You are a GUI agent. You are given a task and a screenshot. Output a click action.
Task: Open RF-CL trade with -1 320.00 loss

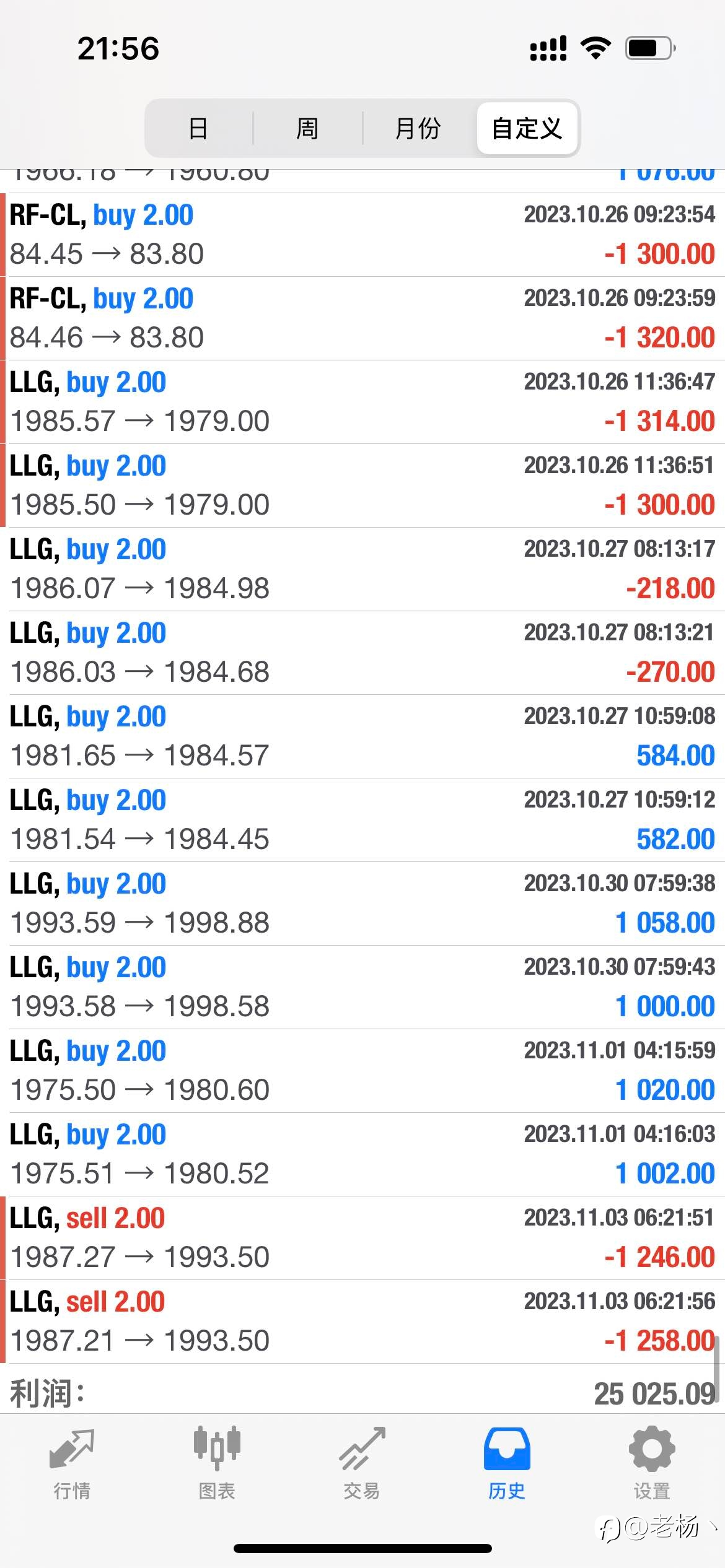(x=362, y=318)
